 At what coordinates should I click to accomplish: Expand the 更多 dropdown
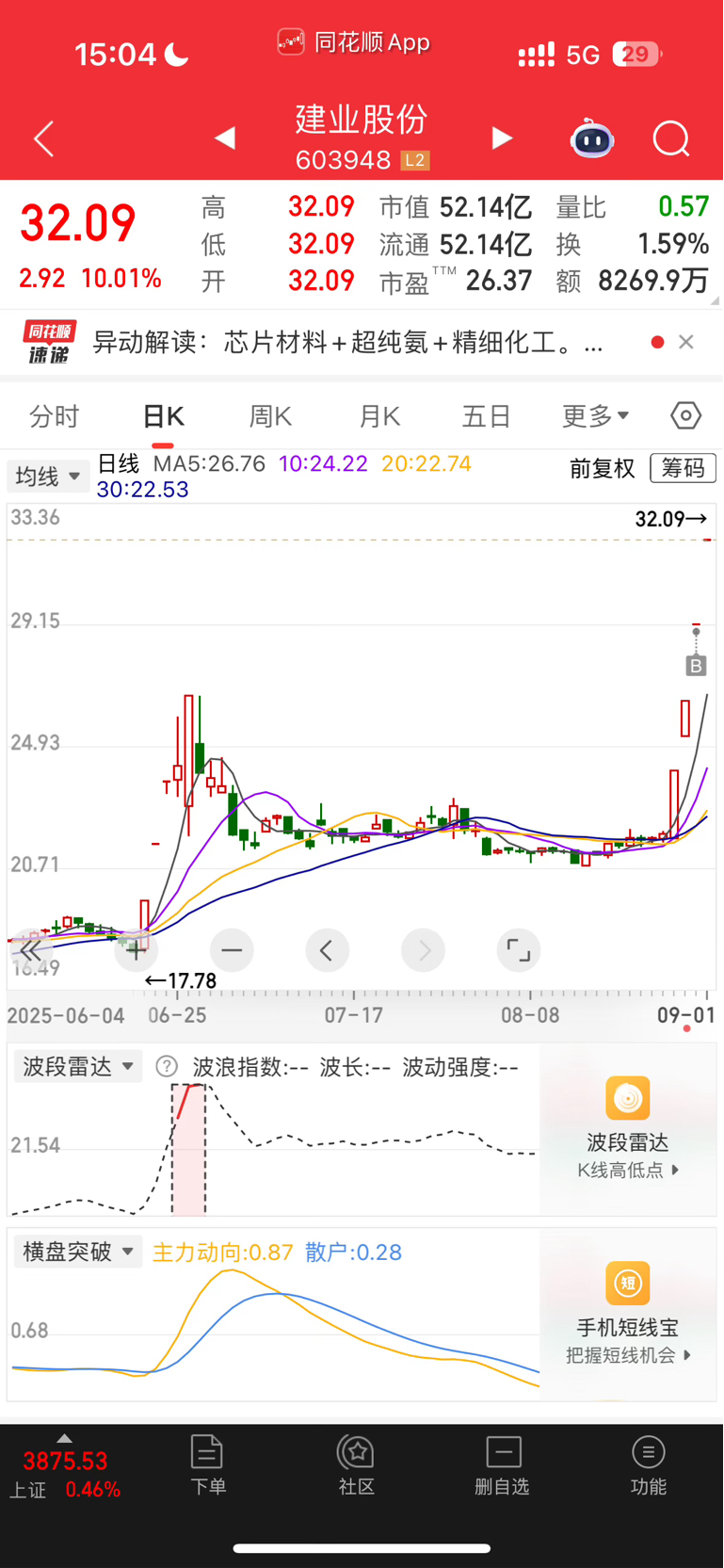click(x=595, y=416)
